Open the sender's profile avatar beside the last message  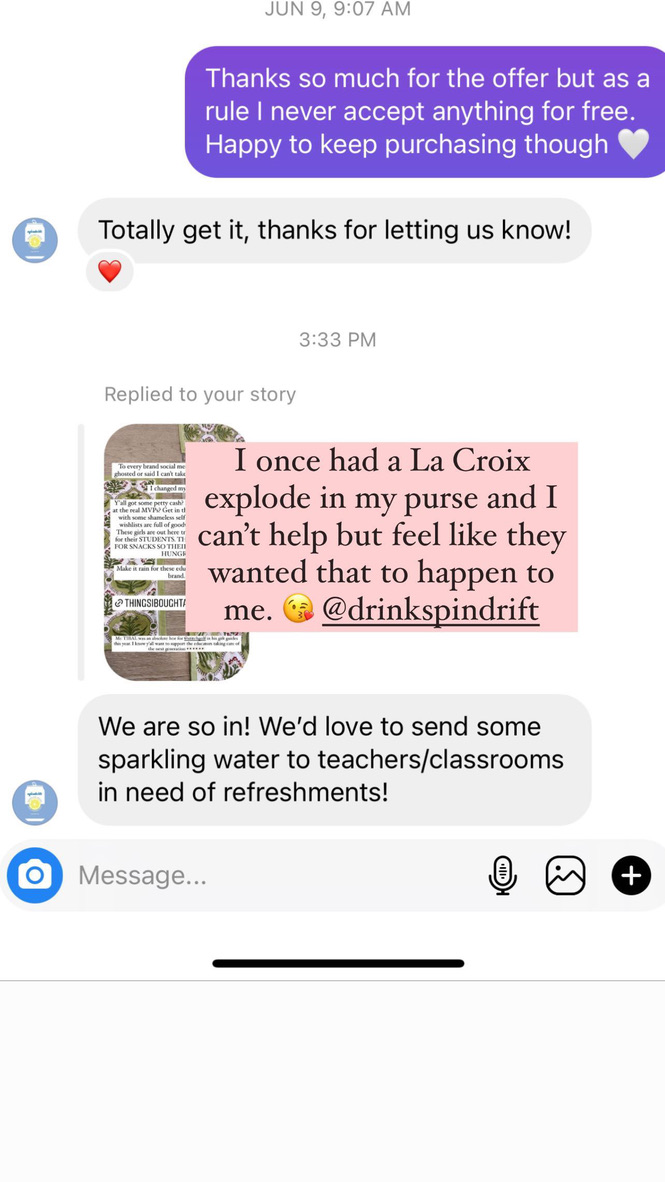pyautogui.click(x=35, y=802)
